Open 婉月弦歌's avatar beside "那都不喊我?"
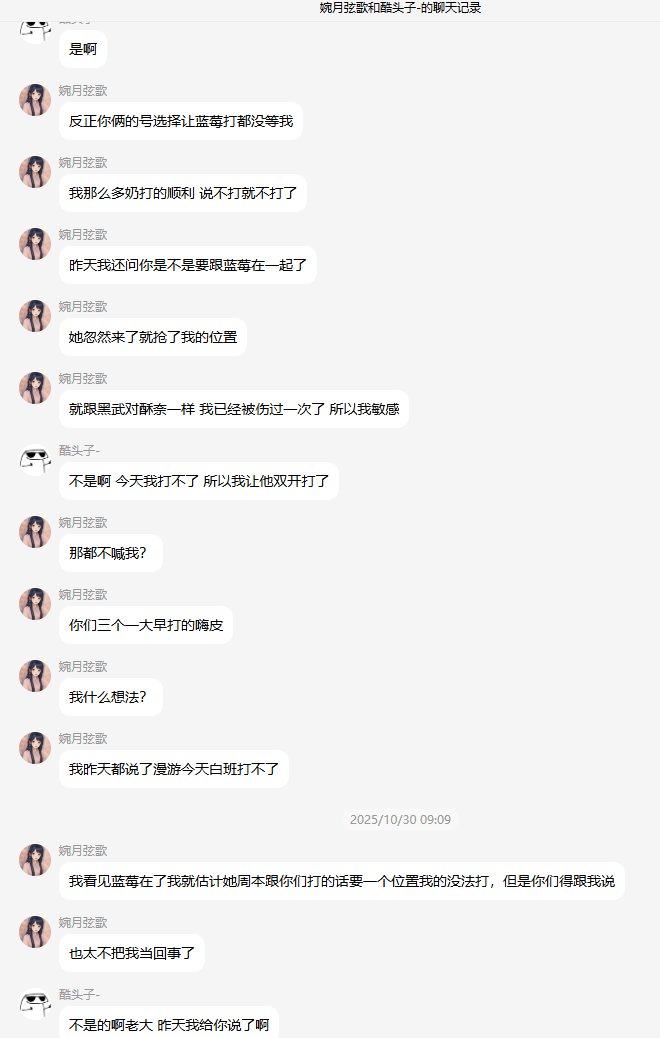Viewport: 660px width, 1038px height. click(x=35, y=532)
